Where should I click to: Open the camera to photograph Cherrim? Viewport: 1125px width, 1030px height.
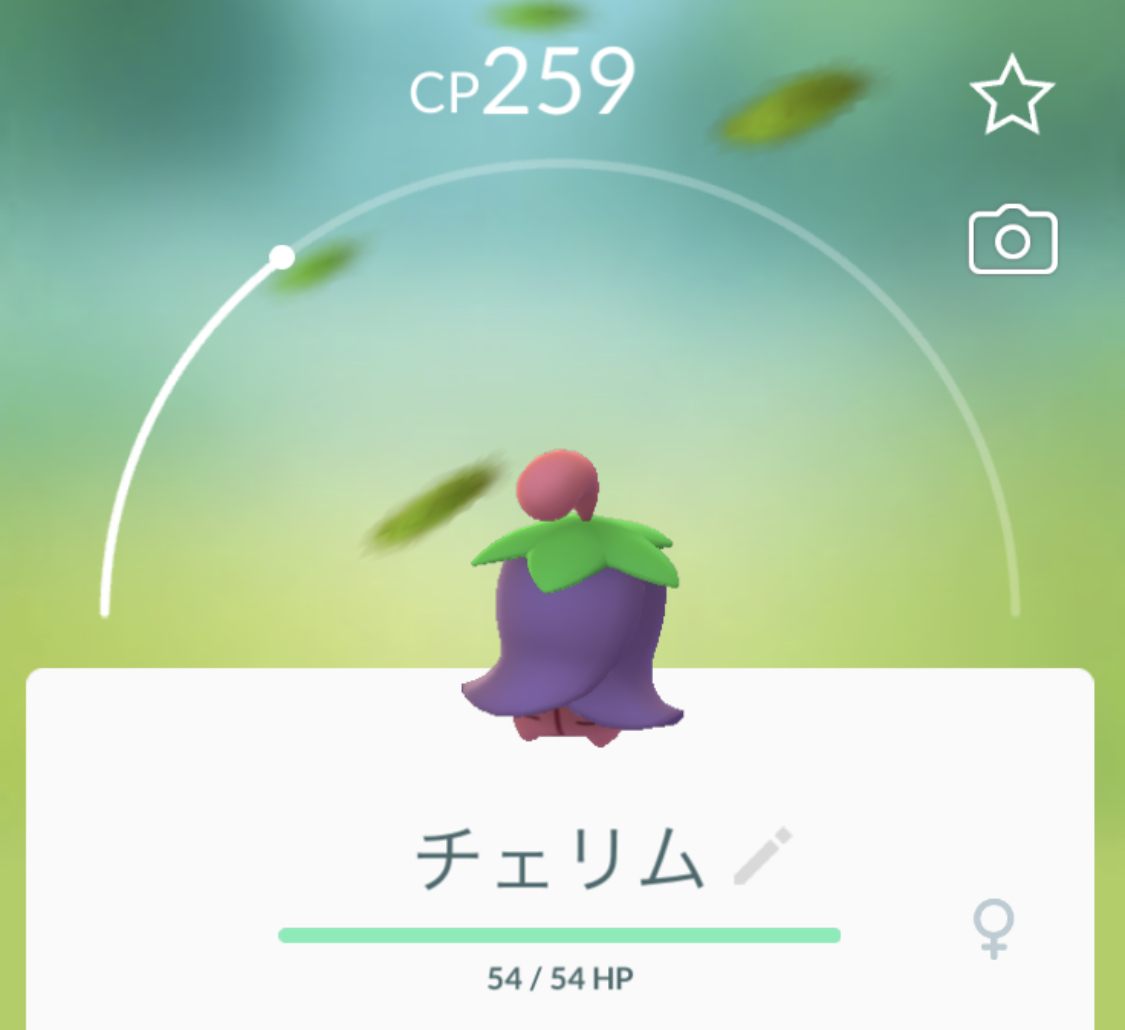click(x=1012, y=240)
